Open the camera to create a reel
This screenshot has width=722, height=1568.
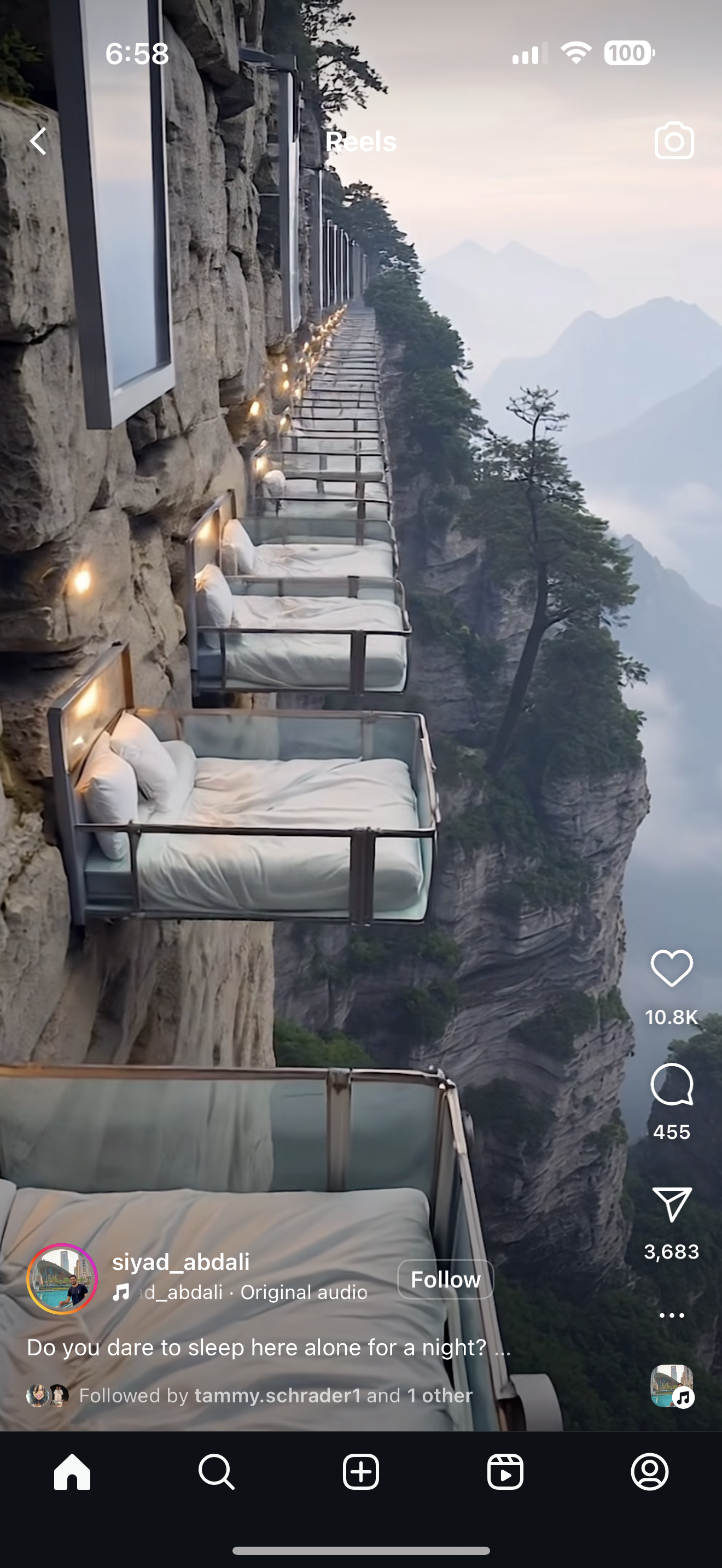click(x=673, y=141)
